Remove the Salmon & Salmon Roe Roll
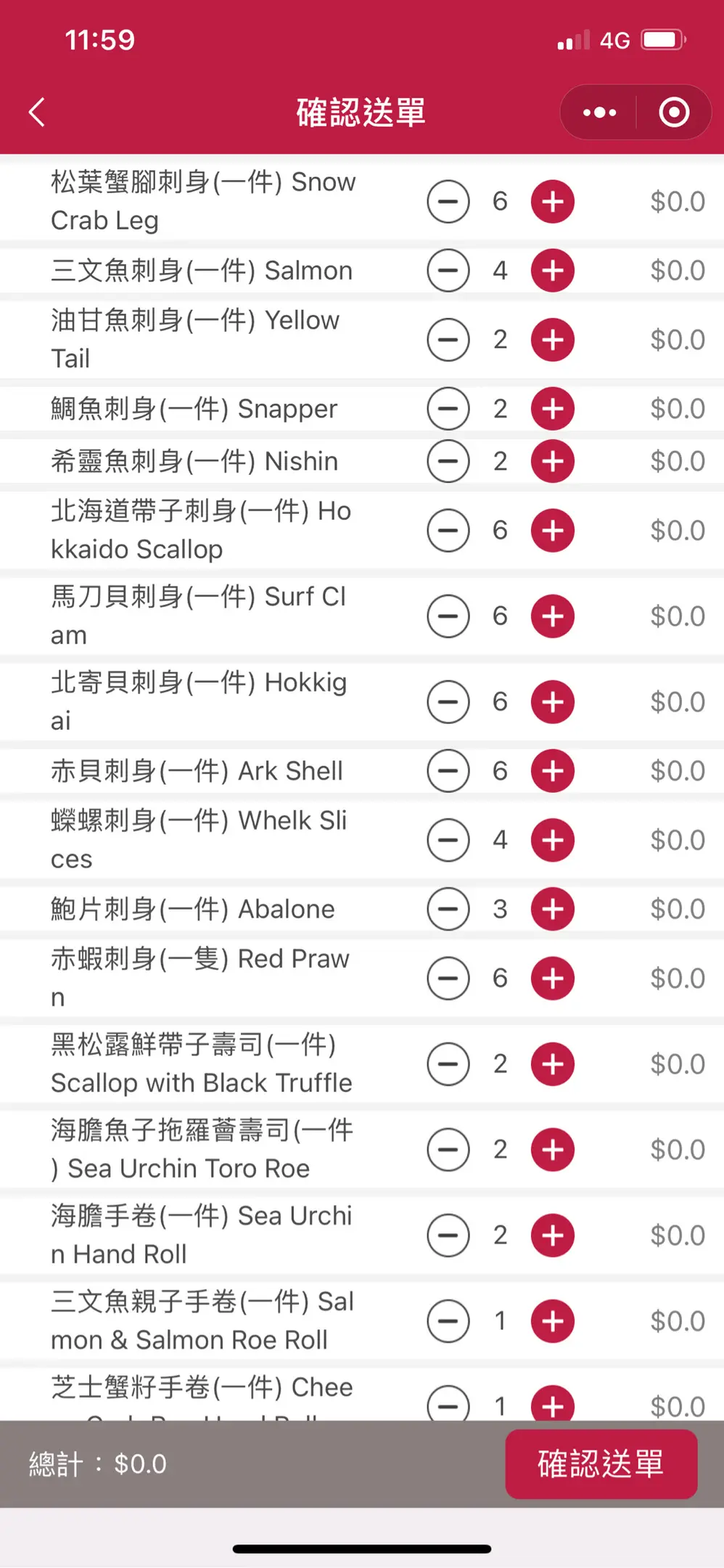 448,1321
